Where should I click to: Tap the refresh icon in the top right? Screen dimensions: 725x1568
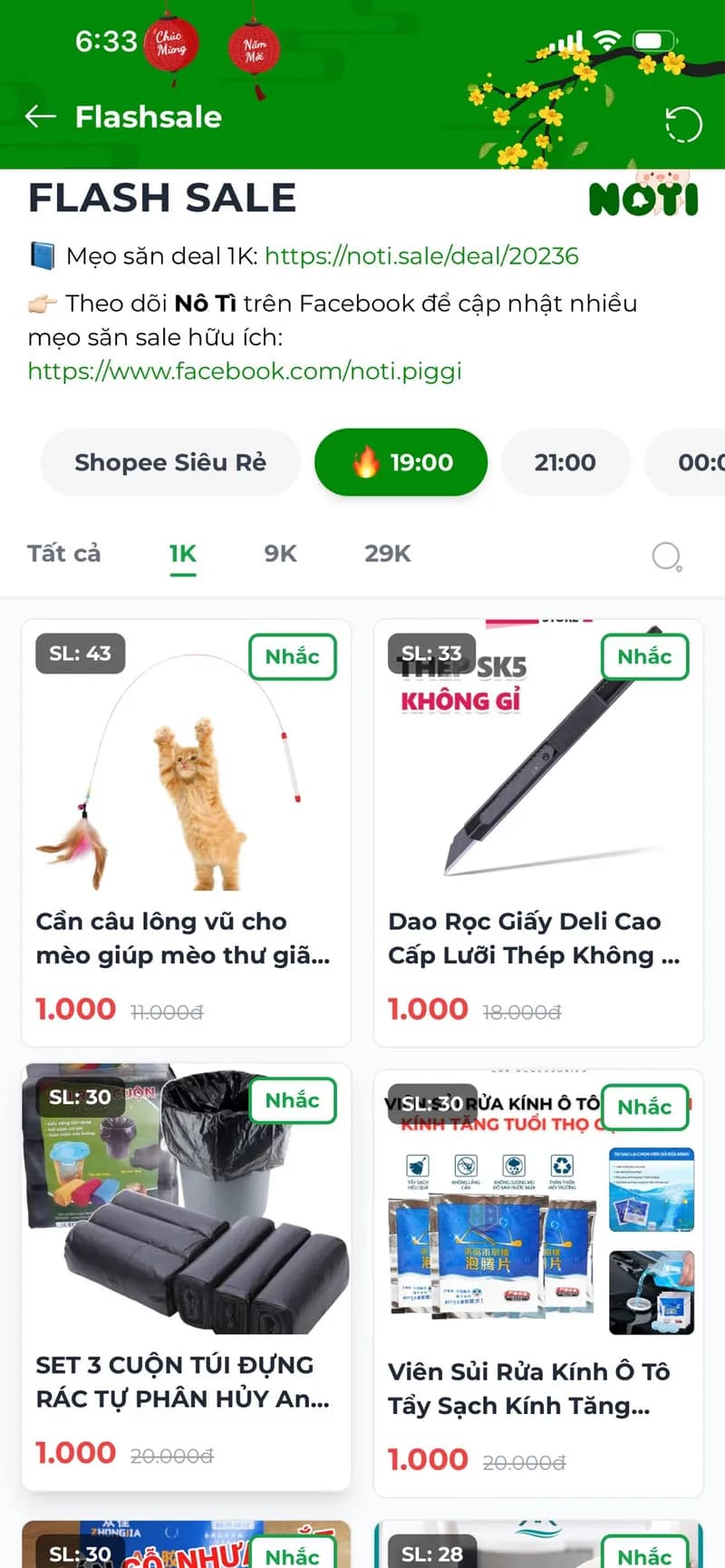coord(684,125)
